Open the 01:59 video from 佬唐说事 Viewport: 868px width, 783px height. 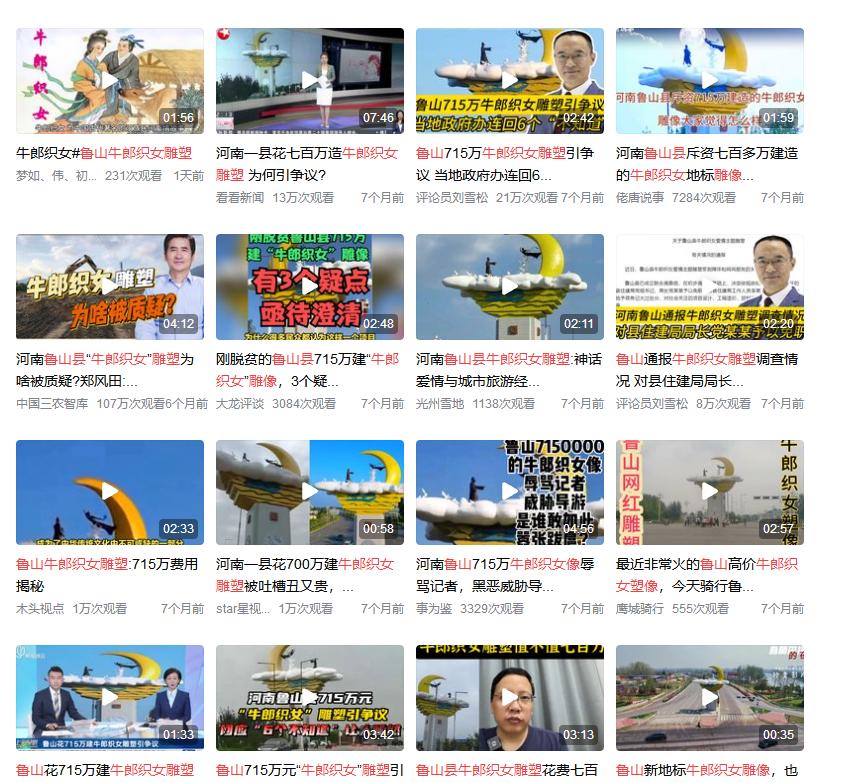coord(710,81)
